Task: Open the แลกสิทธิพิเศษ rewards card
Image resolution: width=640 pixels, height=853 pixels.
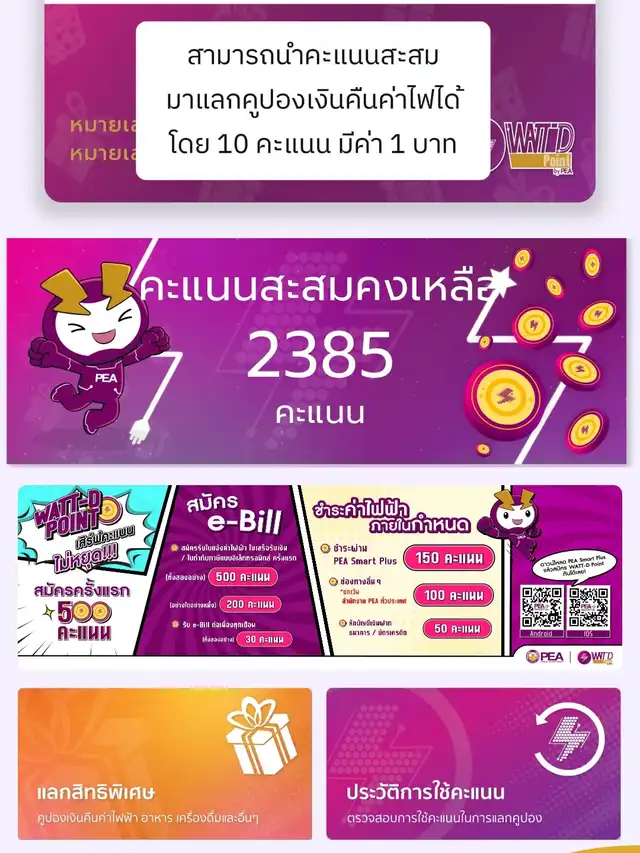Action: 165,763
